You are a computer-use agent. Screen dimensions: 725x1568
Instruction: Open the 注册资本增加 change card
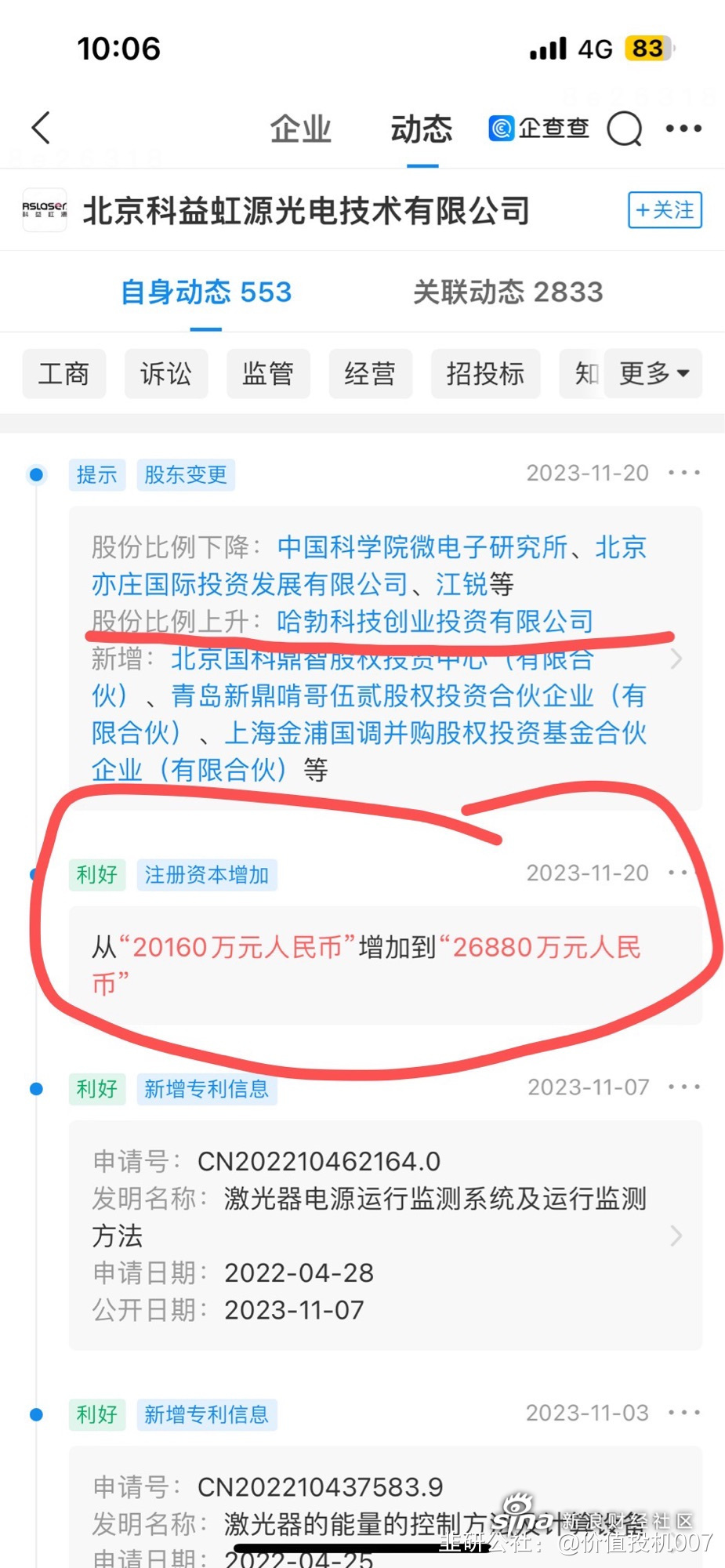pos(384,964)
